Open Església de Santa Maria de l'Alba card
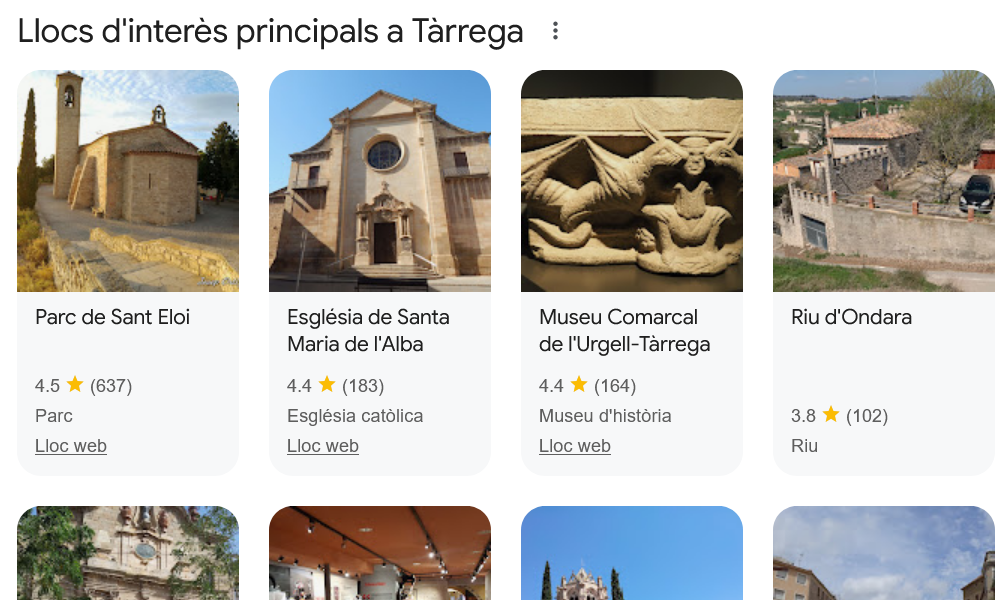 (x=368, y=330)
